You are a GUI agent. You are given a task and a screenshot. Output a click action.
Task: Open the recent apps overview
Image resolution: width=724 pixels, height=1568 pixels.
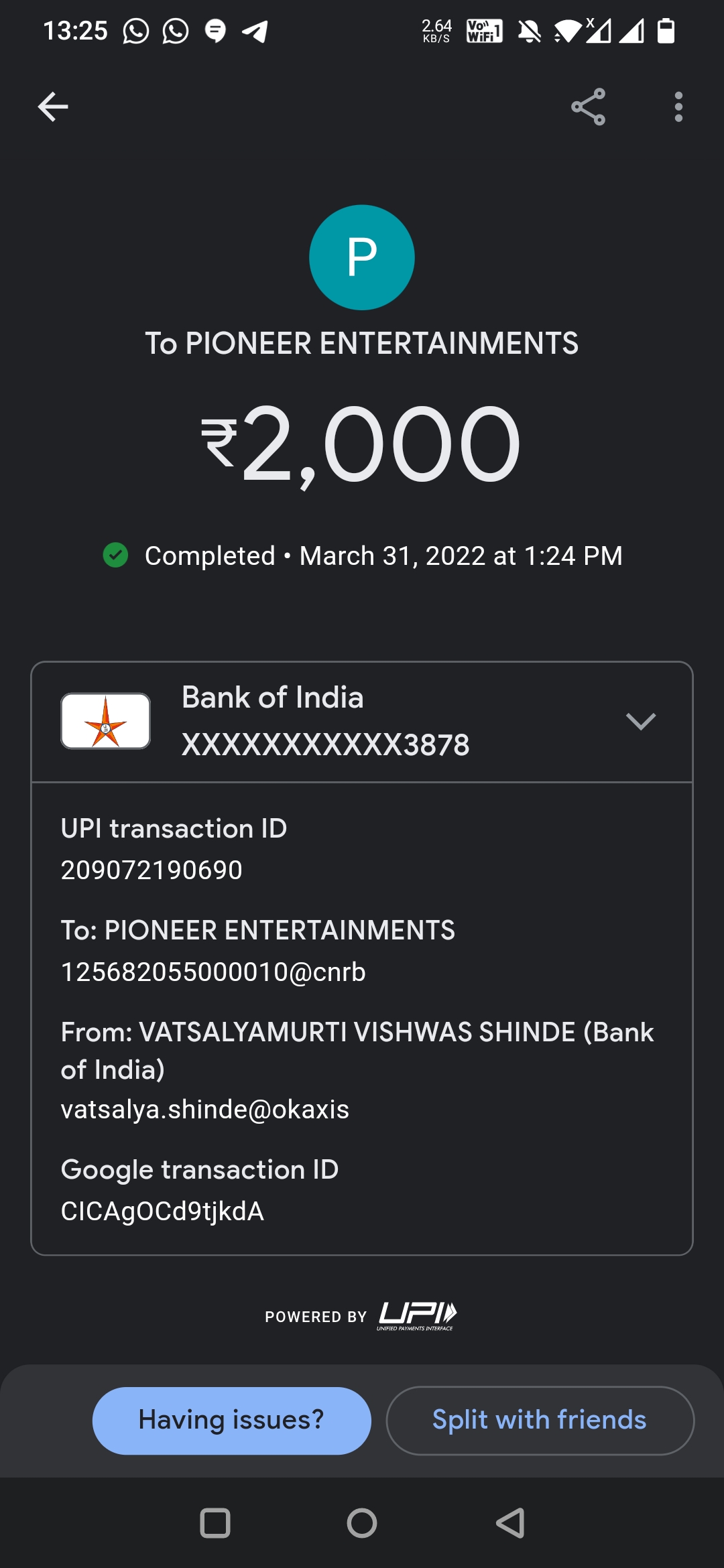pyautogui.click(x=215, y=1523)
